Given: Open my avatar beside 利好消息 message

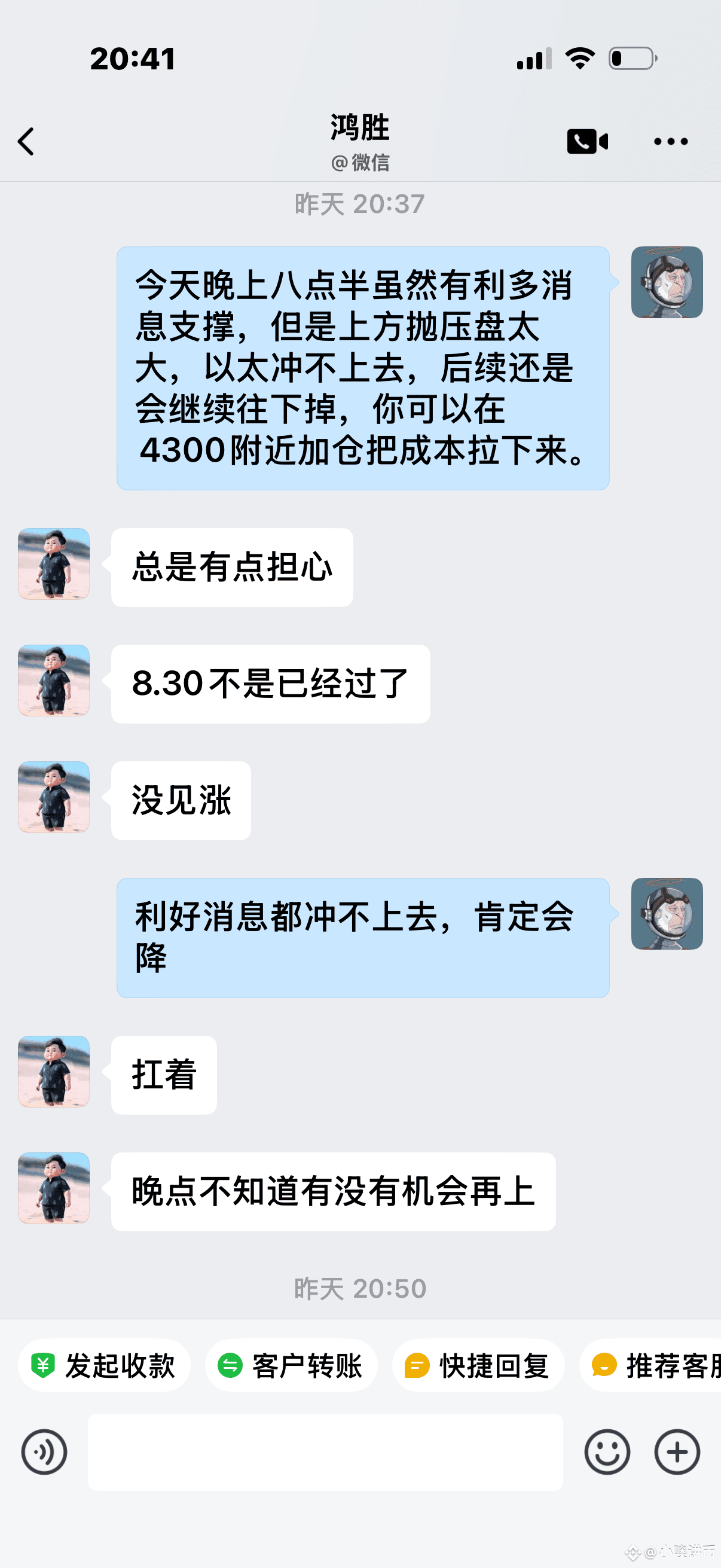Looking at the screenshot, I should 667,914.
